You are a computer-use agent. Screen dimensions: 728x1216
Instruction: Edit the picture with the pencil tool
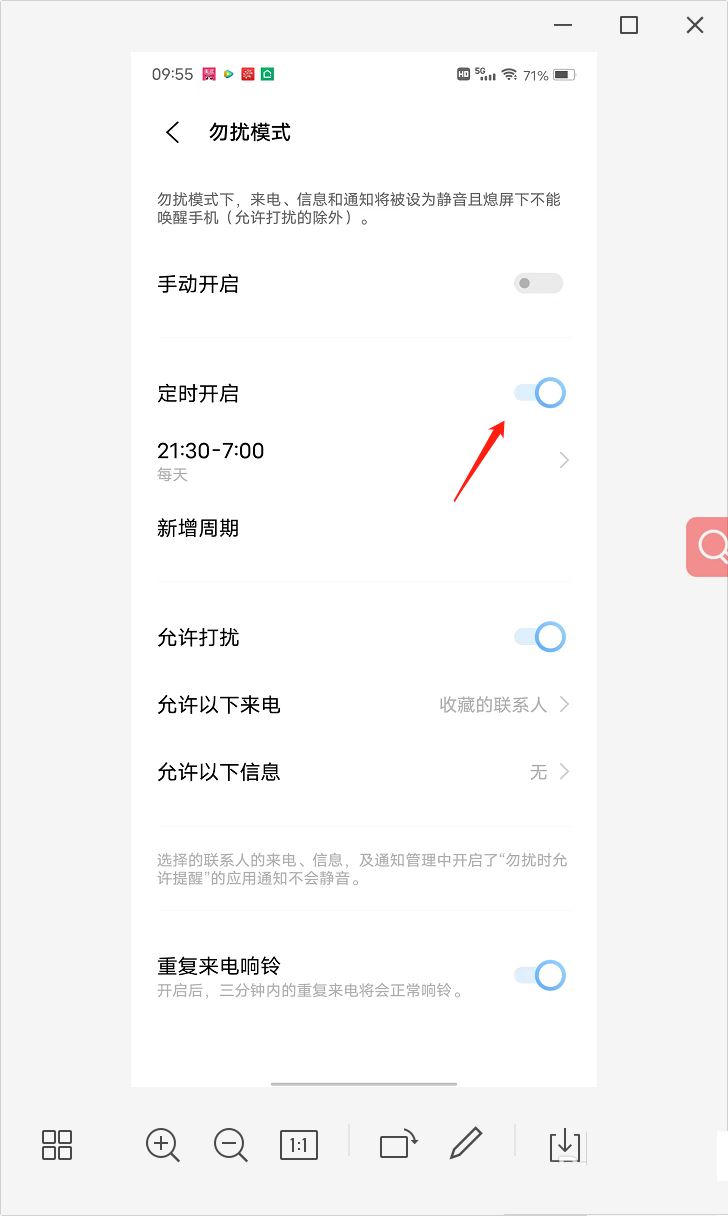[466, 1143]
